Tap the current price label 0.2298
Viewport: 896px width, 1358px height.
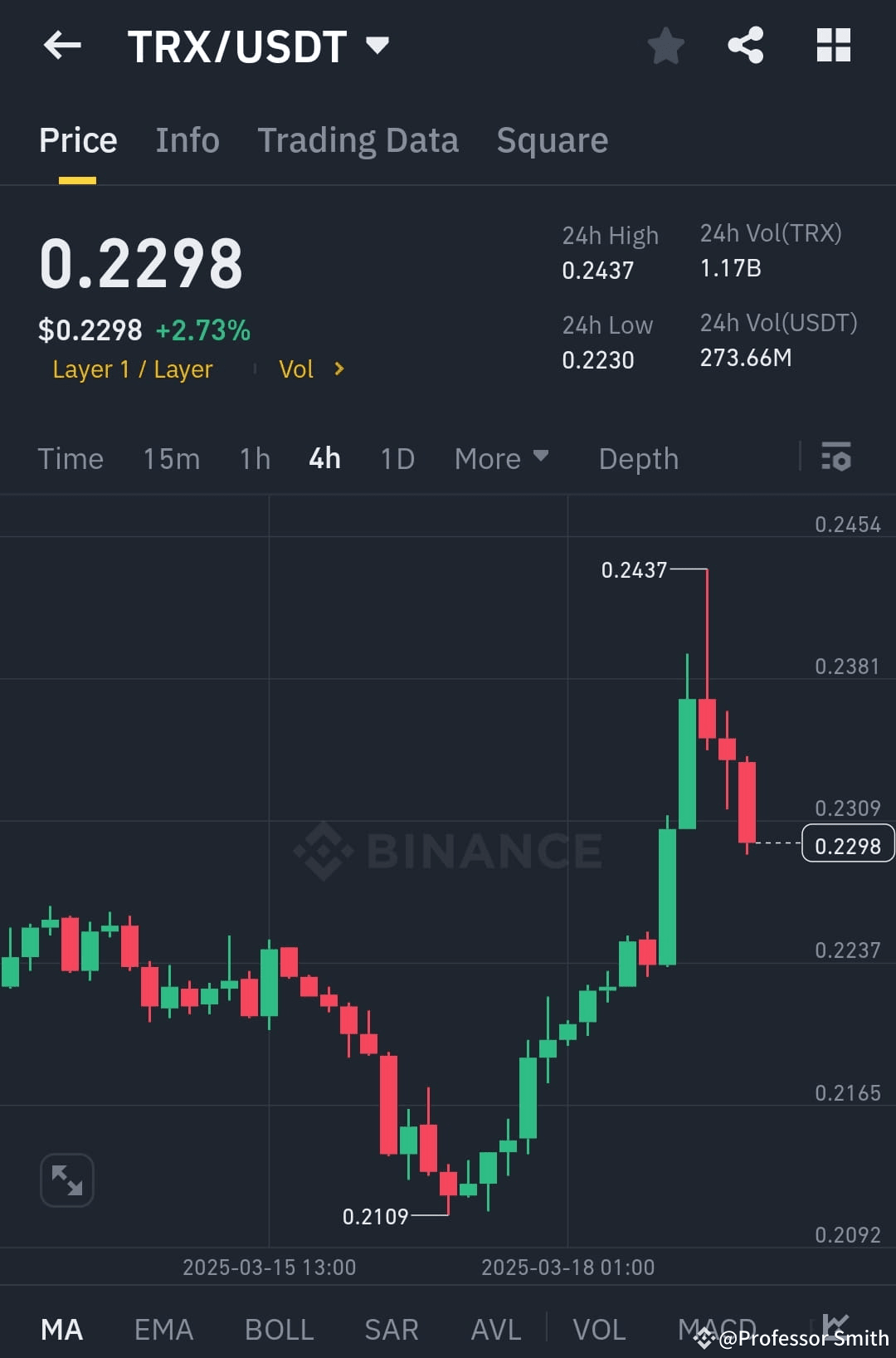[847, 844]
